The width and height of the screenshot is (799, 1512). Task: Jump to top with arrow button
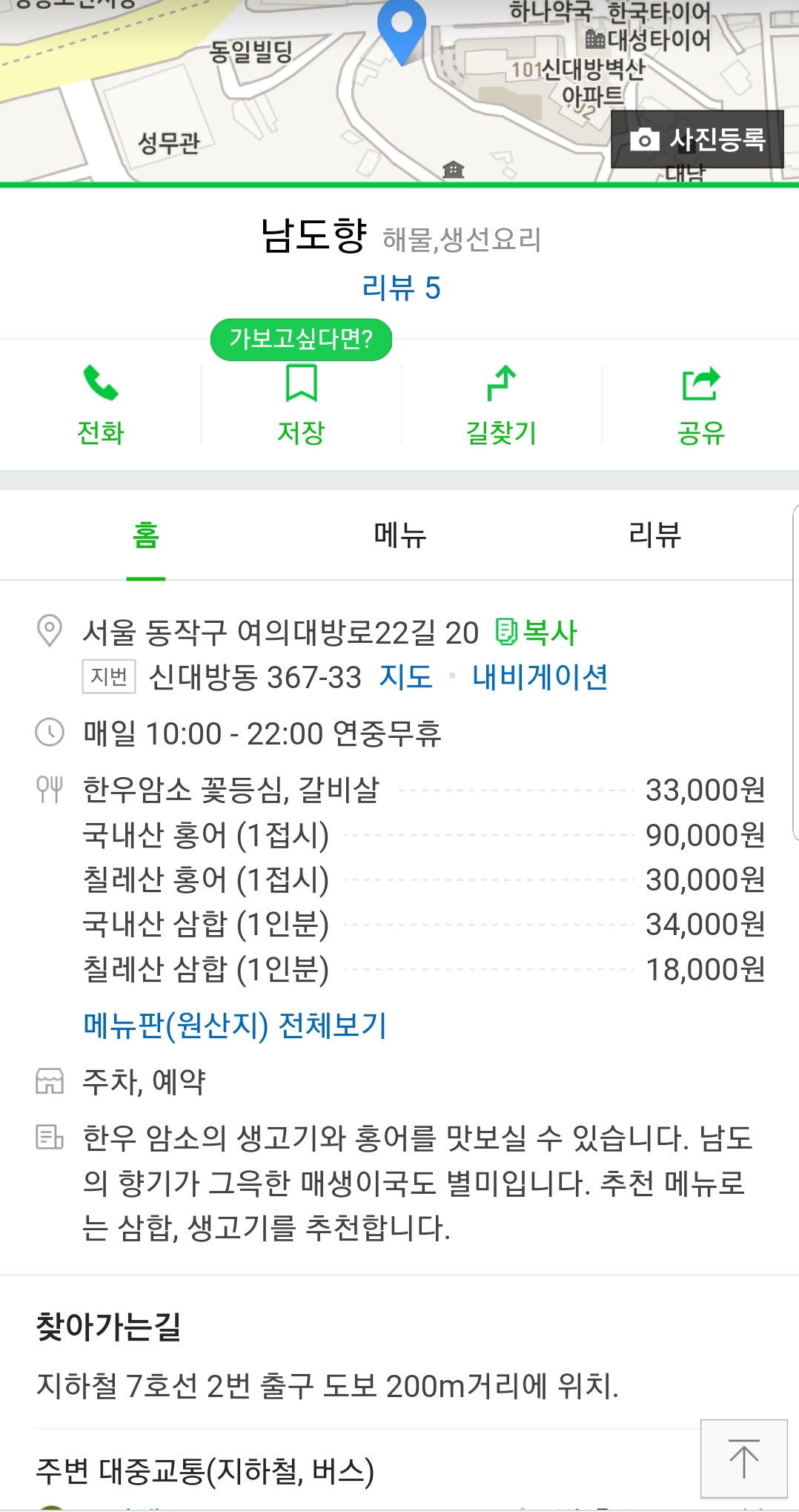coord(744,1459)
